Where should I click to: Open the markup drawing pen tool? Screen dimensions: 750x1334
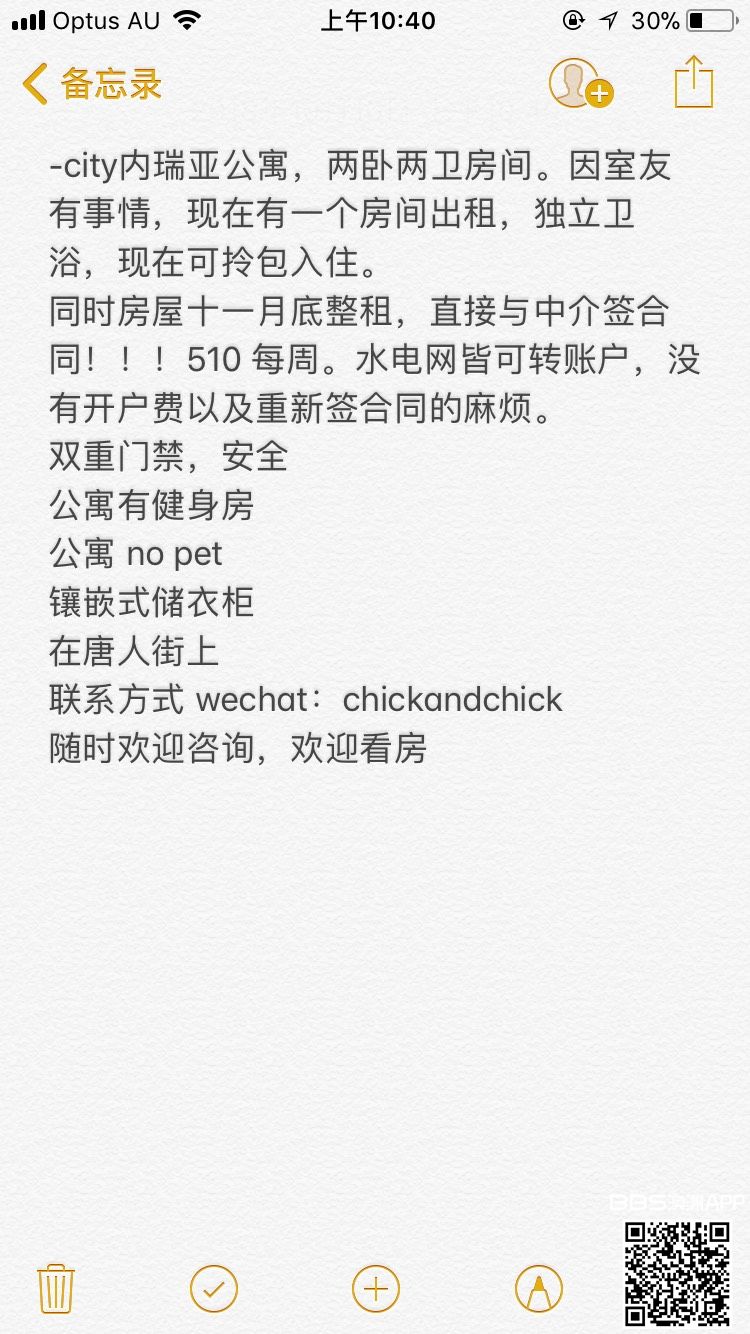click(538, 1288)
